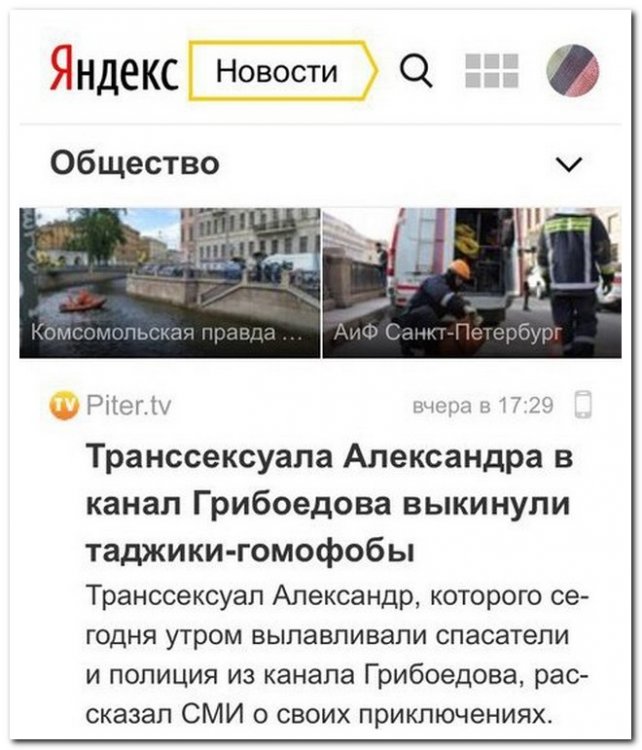The height and width of the screenshot is (750, 642).
Task: Tap the Новости section label
Action: tap(277, 72)
